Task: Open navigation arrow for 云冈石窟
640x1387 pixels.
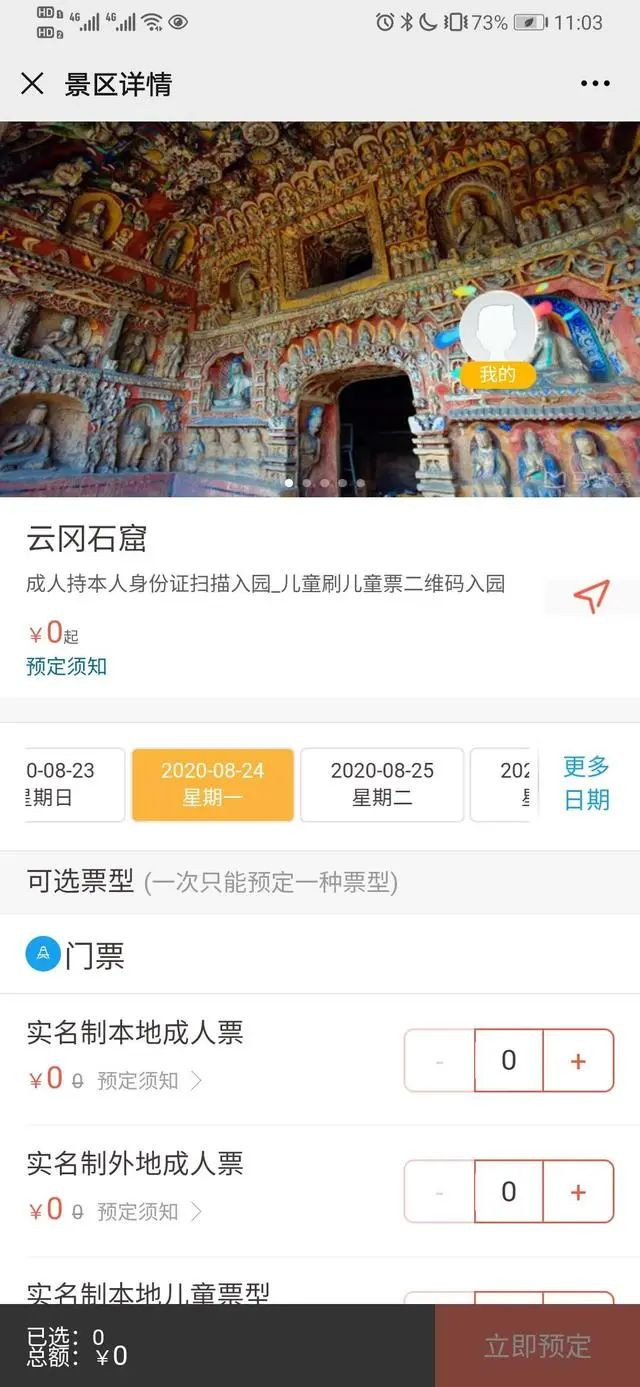Action: (x=591, y=597)
